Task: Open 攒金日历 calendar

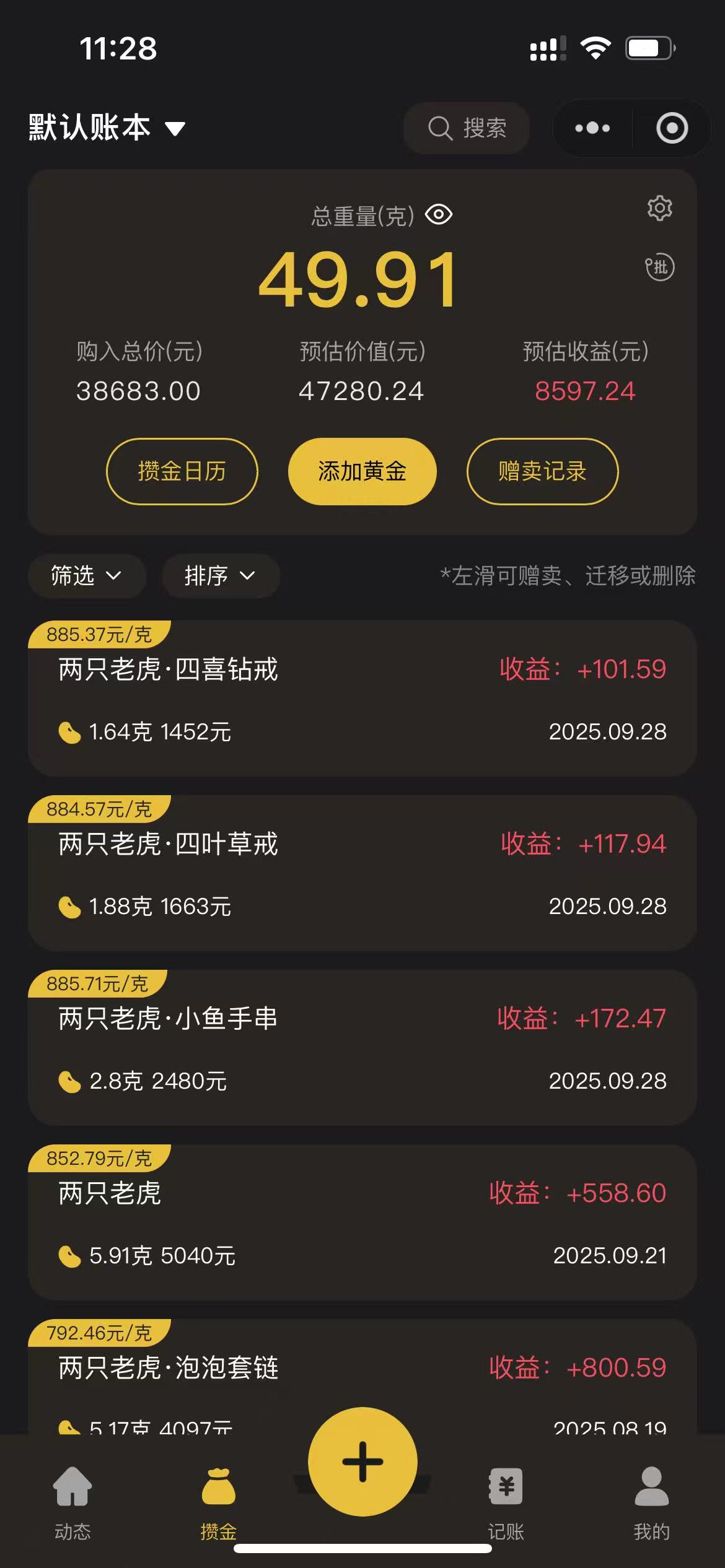Action: pos(182,471)
